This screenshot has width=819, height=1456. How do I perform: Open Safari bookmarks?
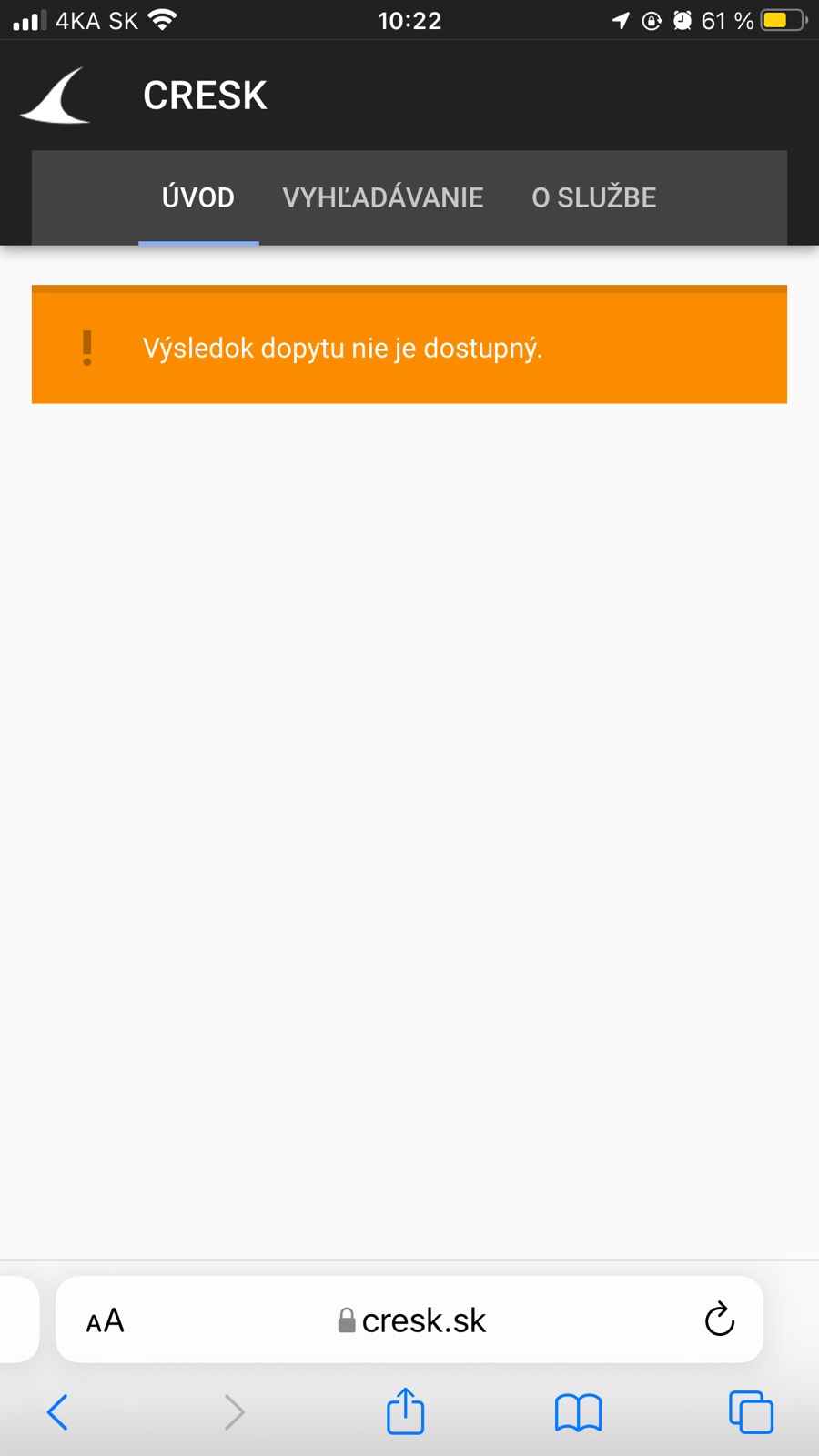point(578,1413)
